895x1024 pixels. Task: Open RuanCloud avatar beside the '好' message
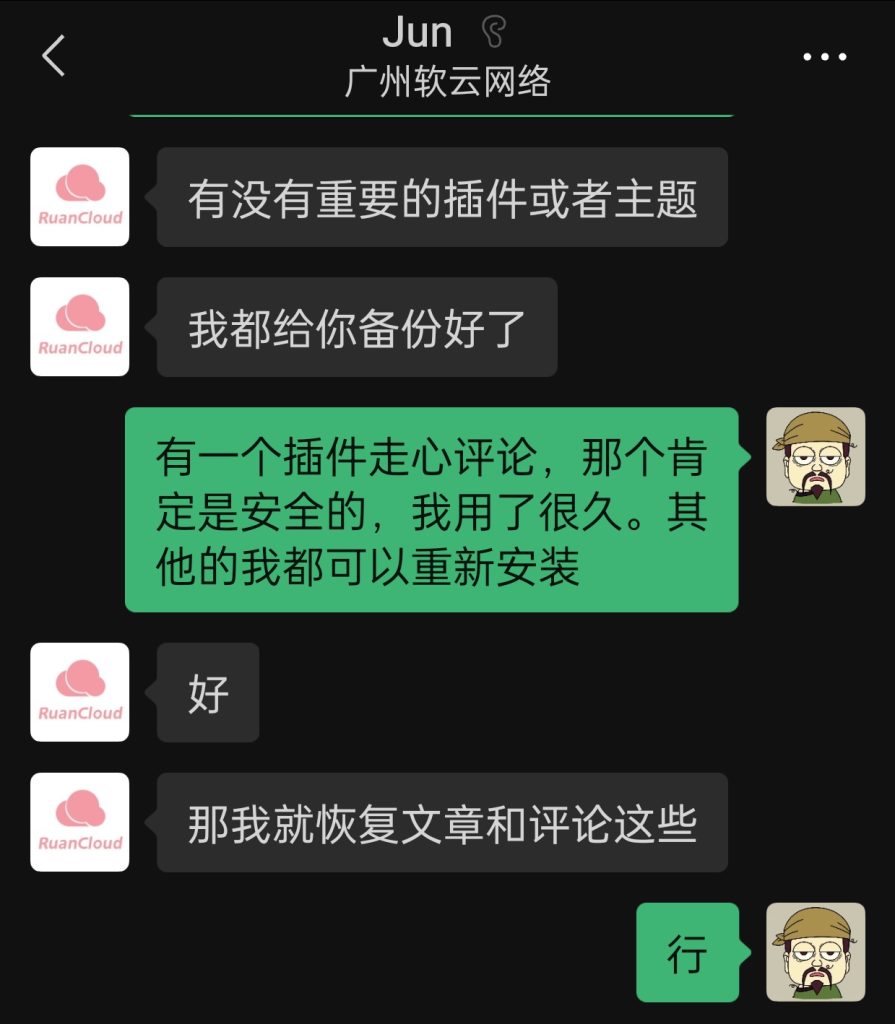pos(80,692)
